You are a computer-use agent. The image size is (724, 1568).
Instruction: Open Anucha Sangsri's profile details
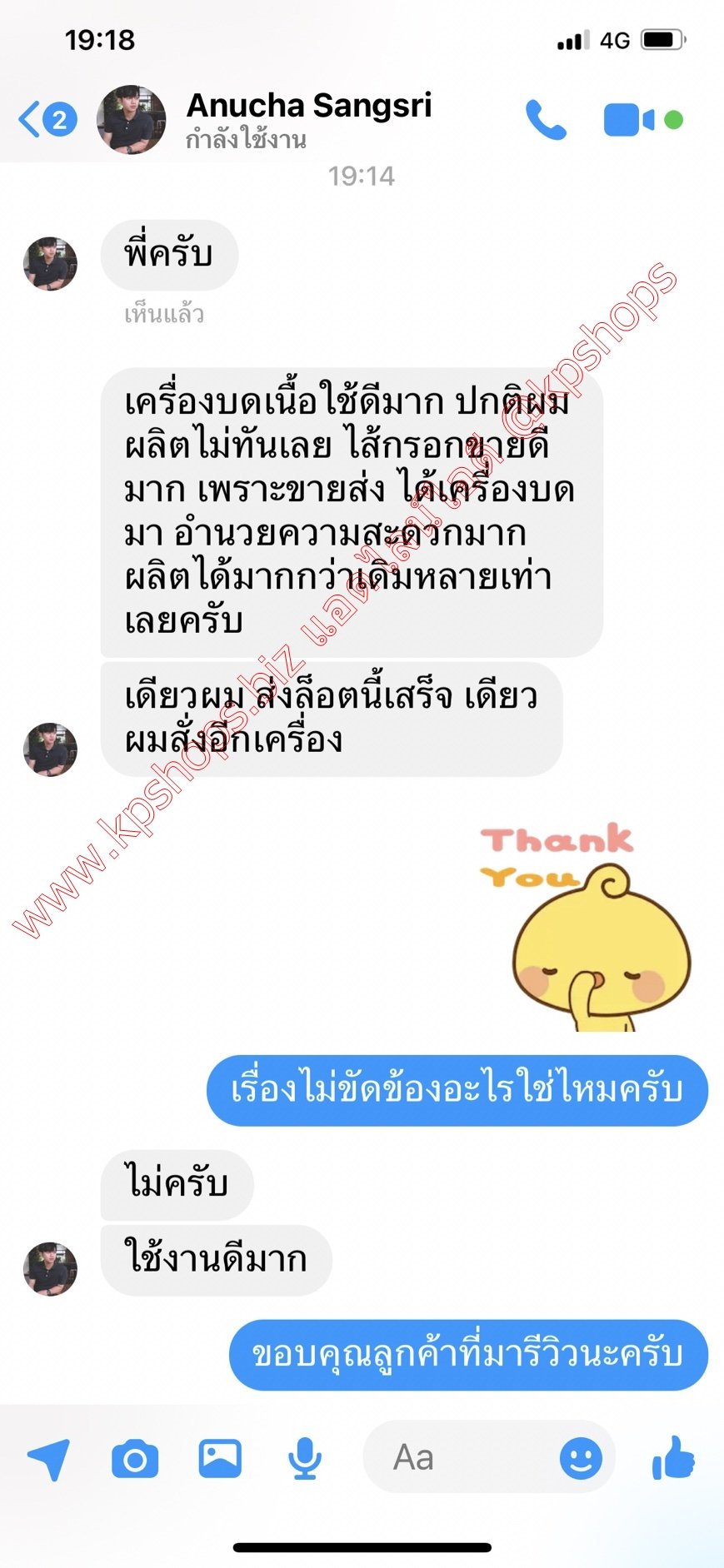pyautogui.click(x=308, y=119)
